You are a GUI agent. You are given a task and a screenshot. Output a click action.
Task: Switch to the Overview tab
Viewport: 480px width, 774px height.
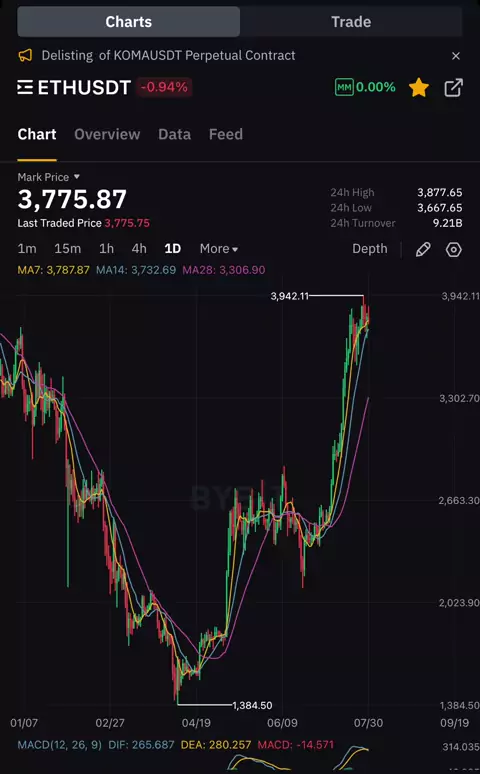tap(107, 134)
